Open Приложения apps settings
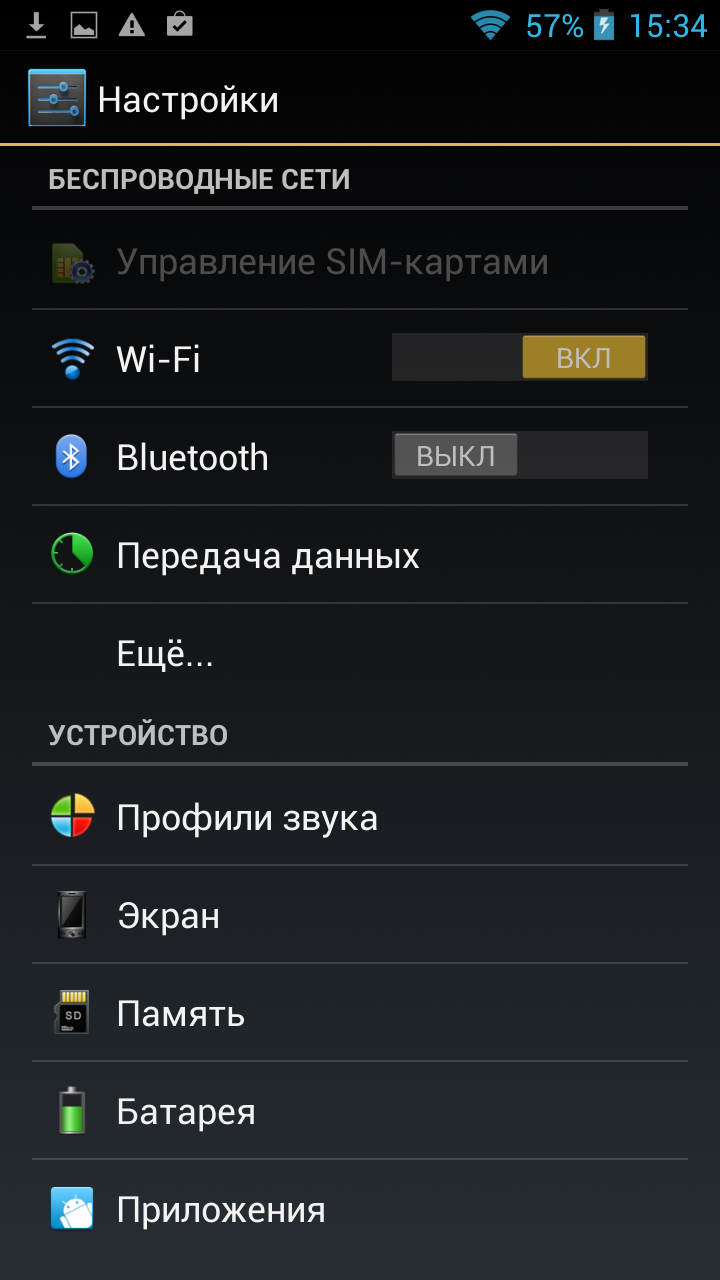The width and height of the screenshot is (720, 1280). pyautogui.click(x=221, y=1210)
